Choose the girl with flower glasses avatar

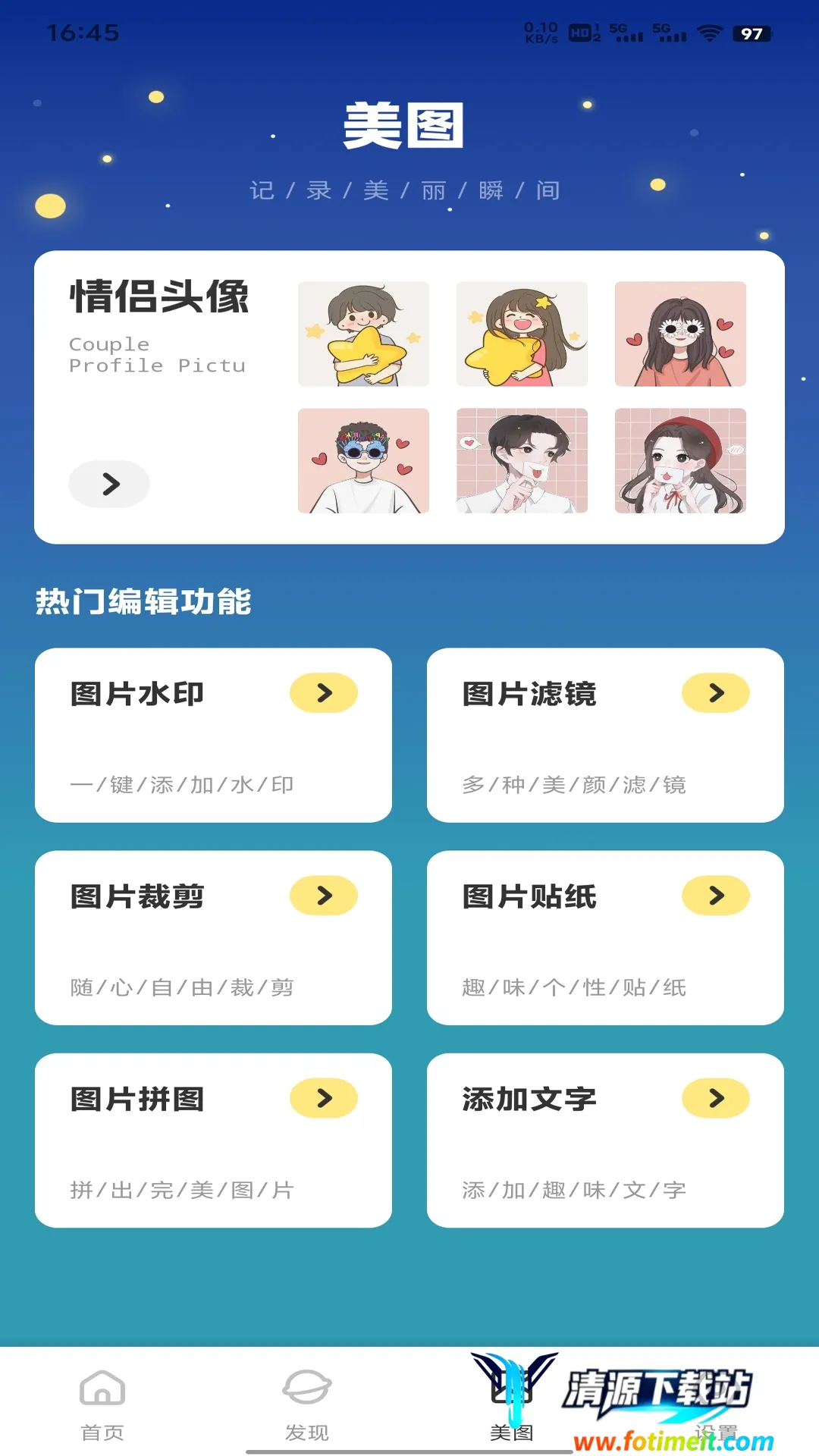pyautogui.click(x=680, y=334)
